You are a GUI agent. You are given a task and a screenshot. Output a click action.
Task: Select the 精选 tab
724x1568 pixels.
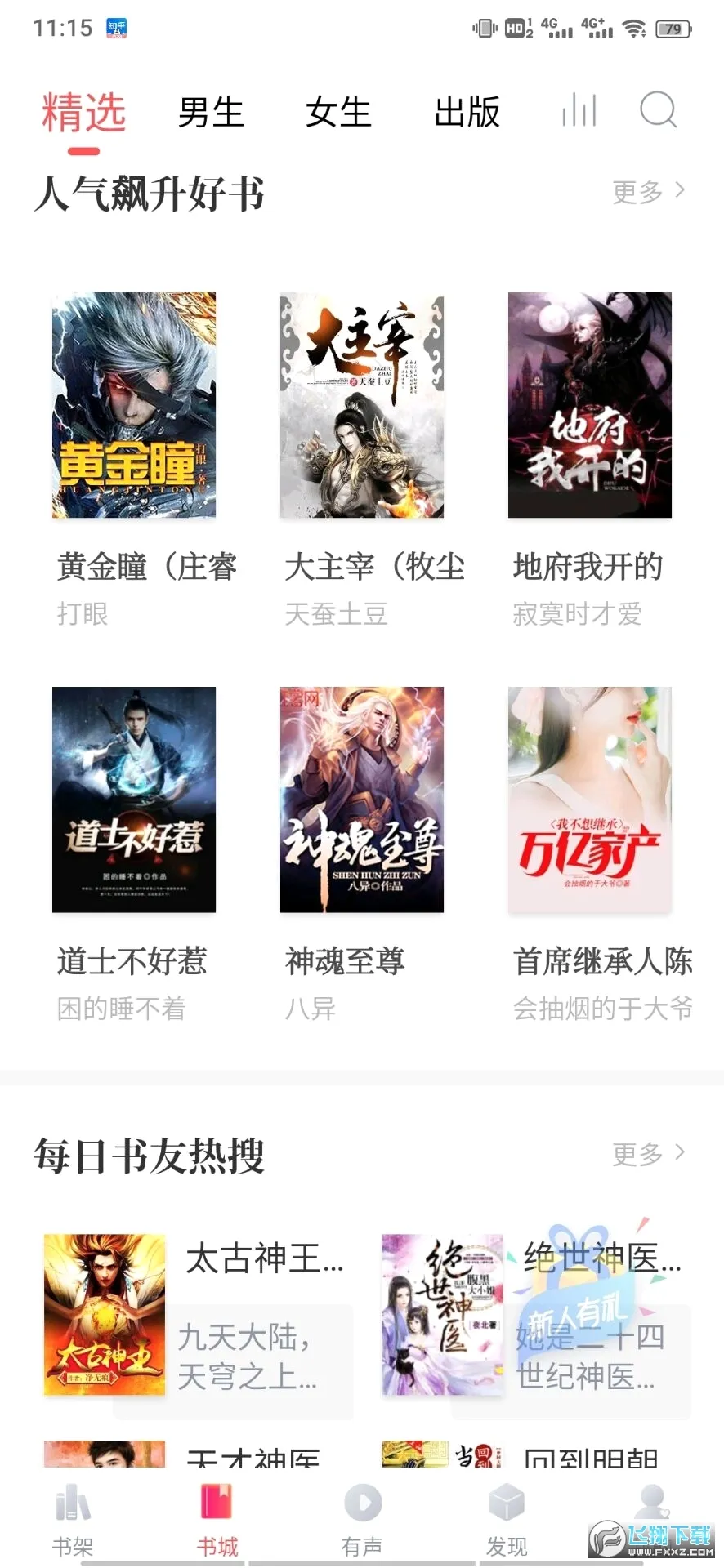point(83,112)
